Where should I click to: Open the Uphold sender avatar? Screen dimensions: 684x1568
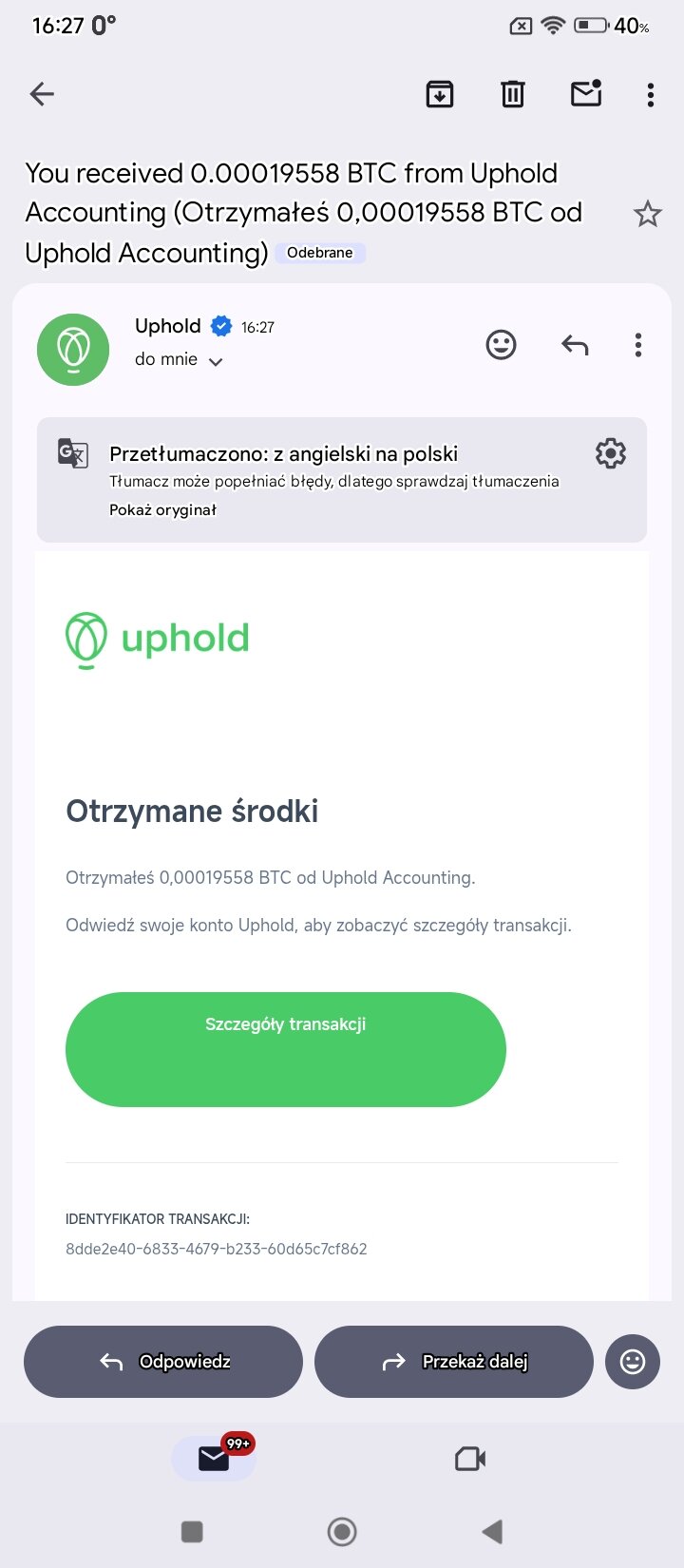click(73, 349)
